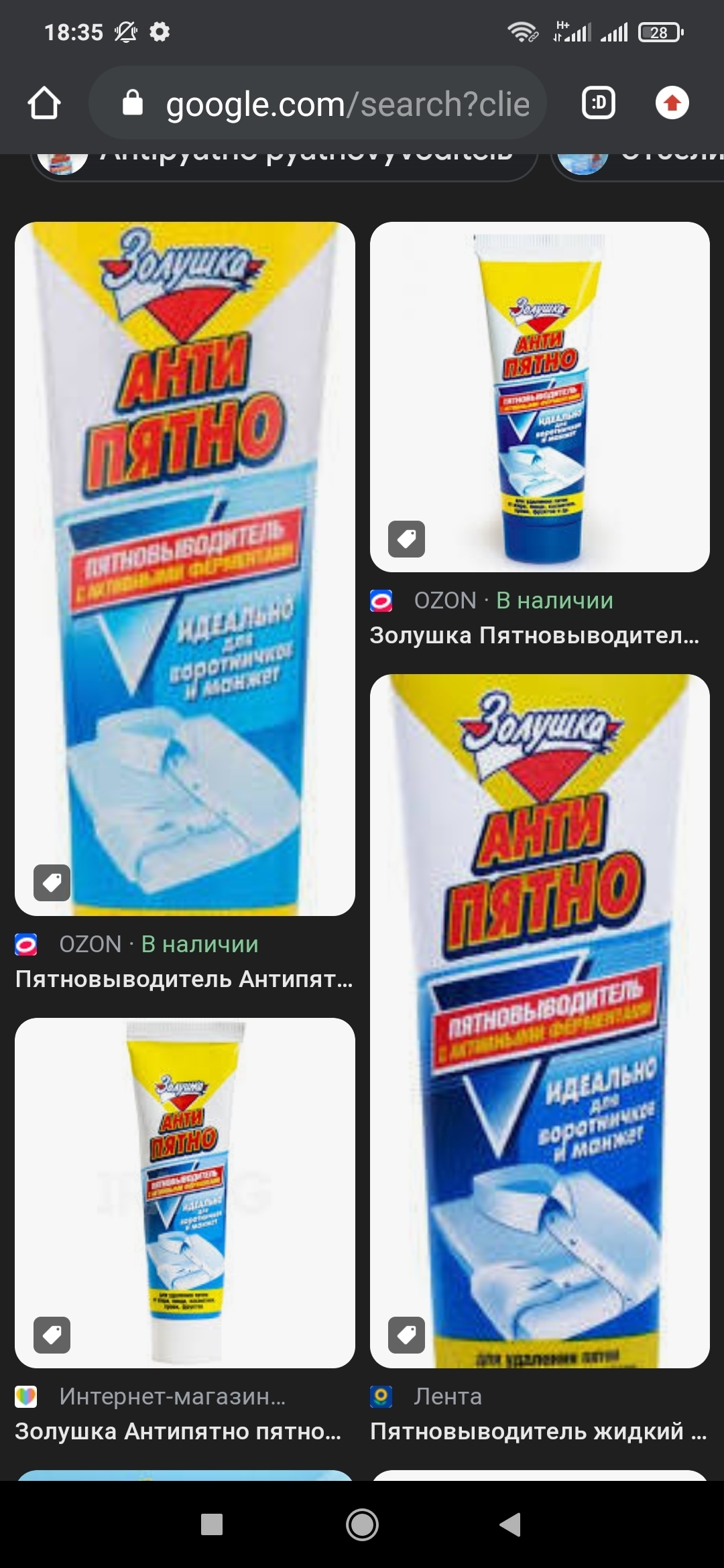The width and height of the screenshot is (724, 1568).
Task: Tap the red update arrow icon
Action: [x=672, y=103]
